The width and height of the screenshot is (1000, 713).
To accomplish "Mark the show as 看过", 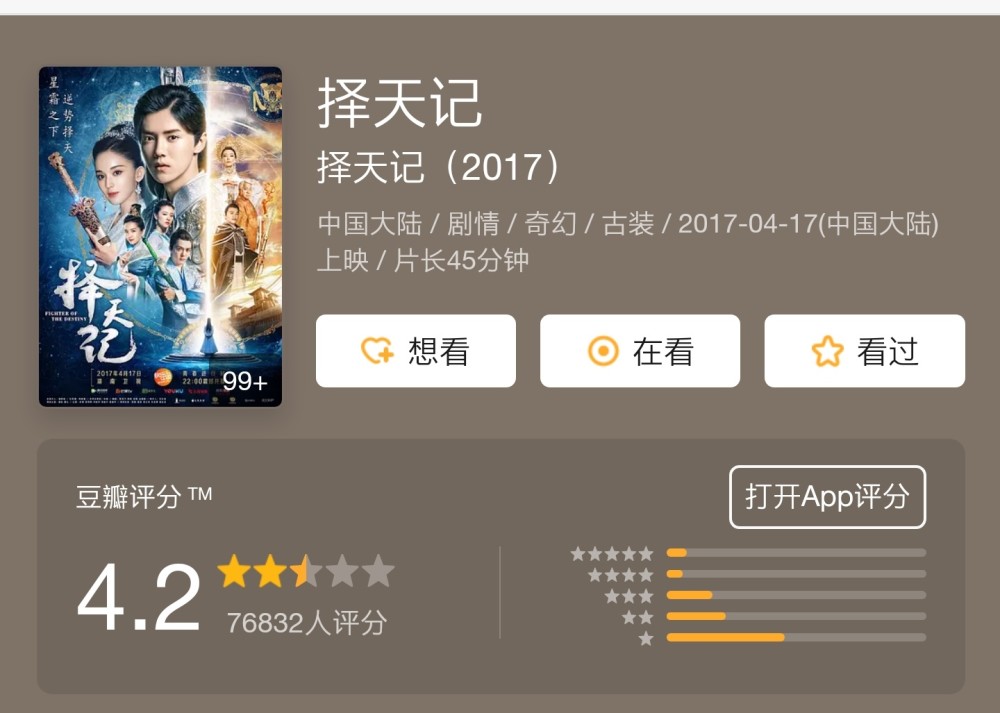I will pyautogui.click(x=864, y=351).
